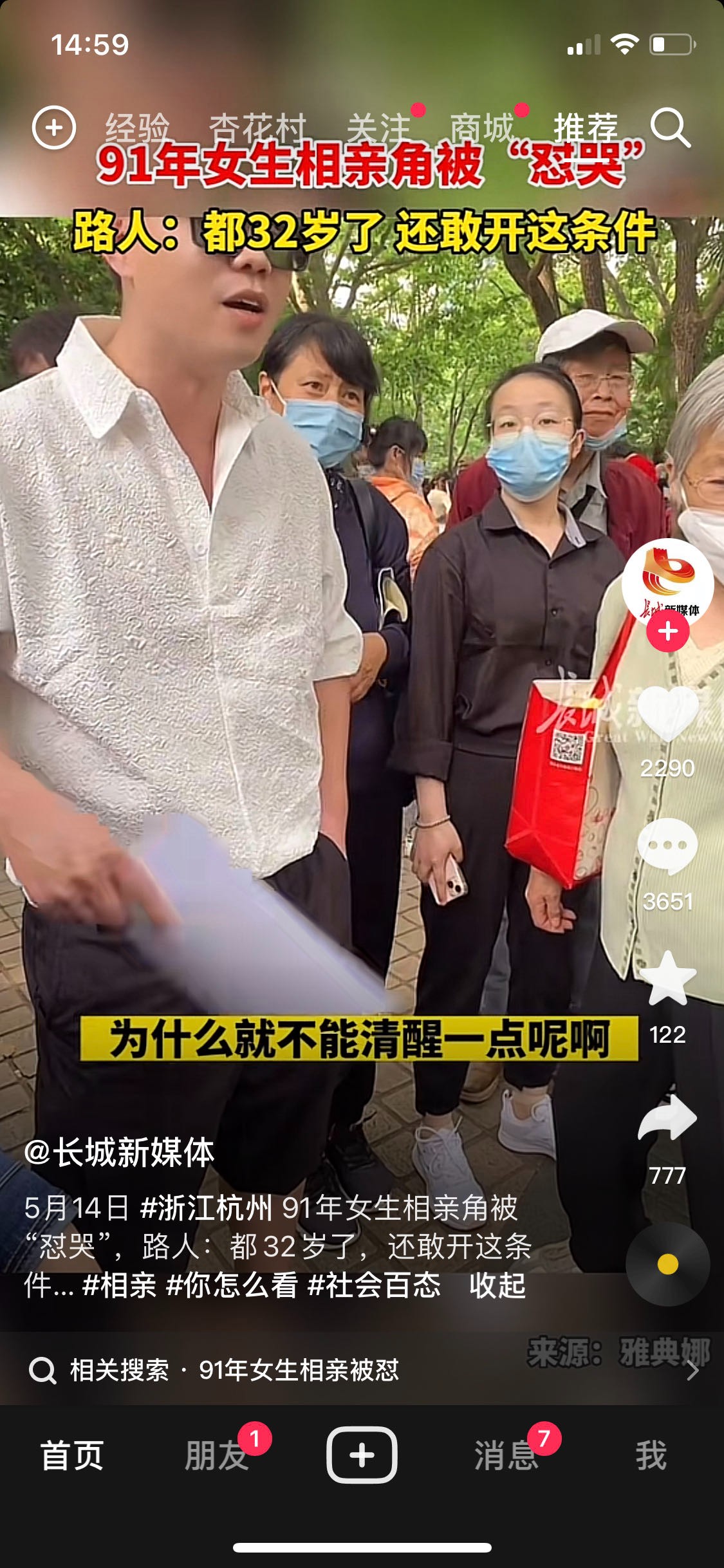Switch to the 关注 tab
The height and width of the screenshot is (1568, 724).
coord(378,127)
